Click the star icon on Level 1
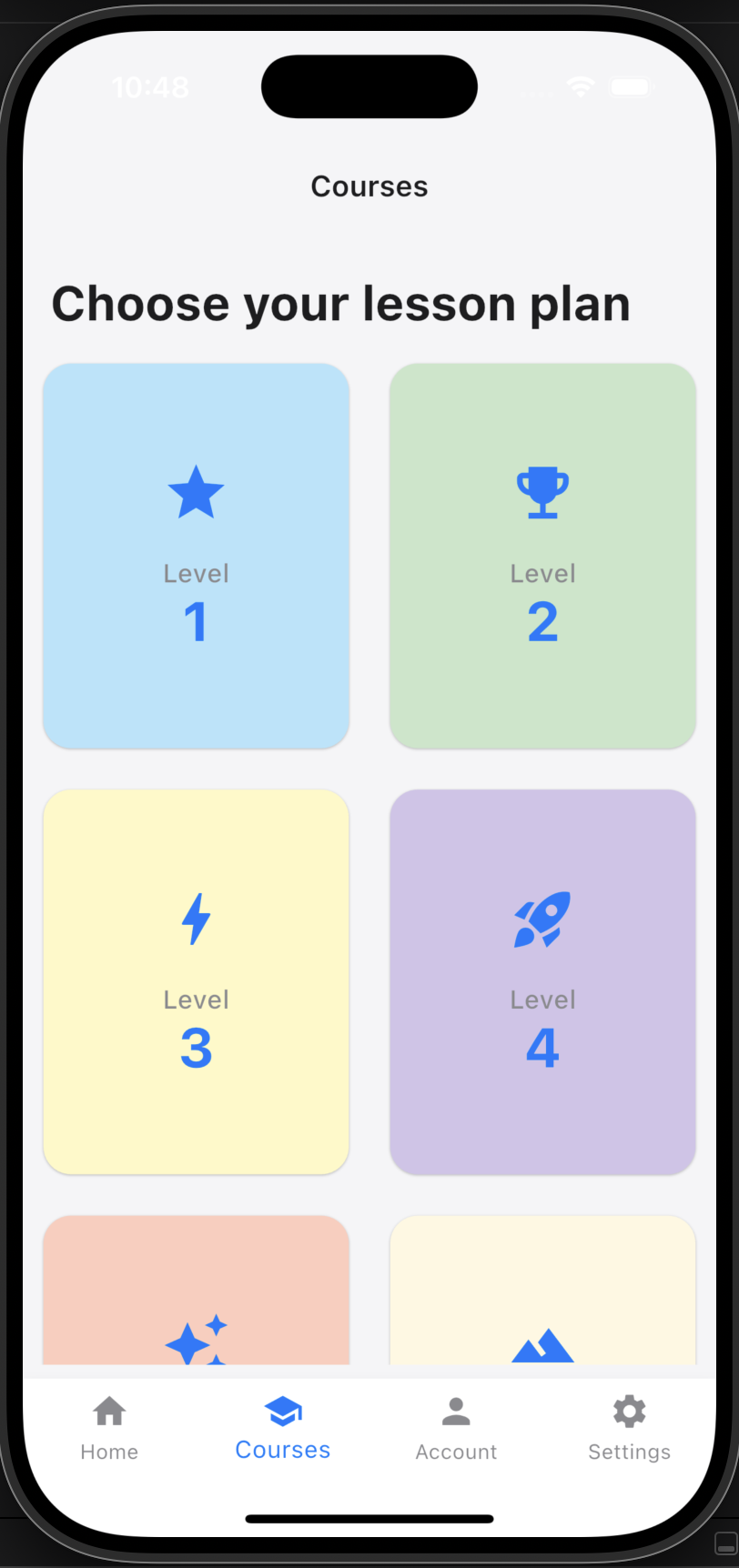739x1568 pixels. (196, 491)
